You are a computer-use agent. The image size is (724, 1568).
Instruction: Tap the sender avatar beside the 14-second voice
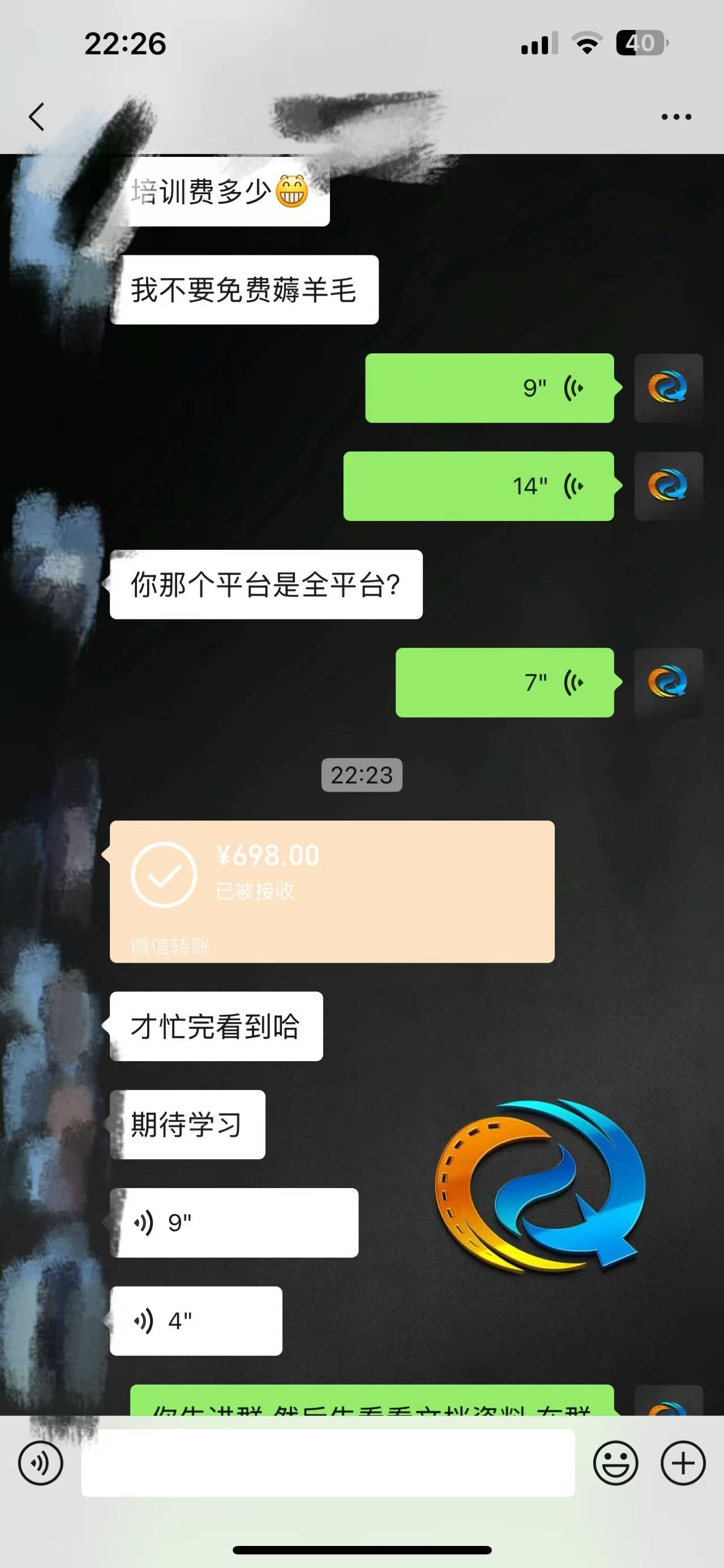668,486
